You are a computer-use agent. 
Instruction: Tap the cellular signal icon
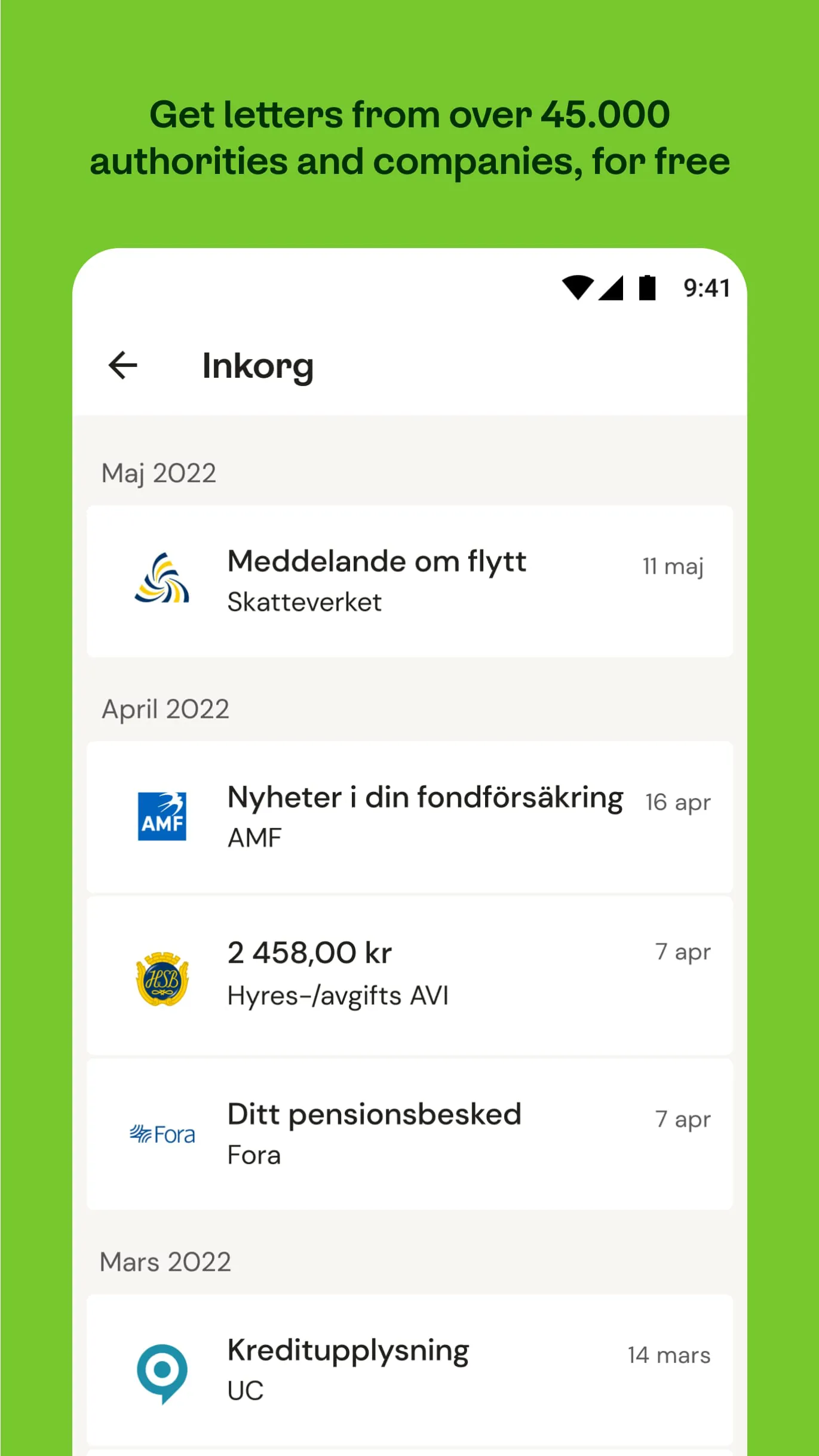coord(612,288)
